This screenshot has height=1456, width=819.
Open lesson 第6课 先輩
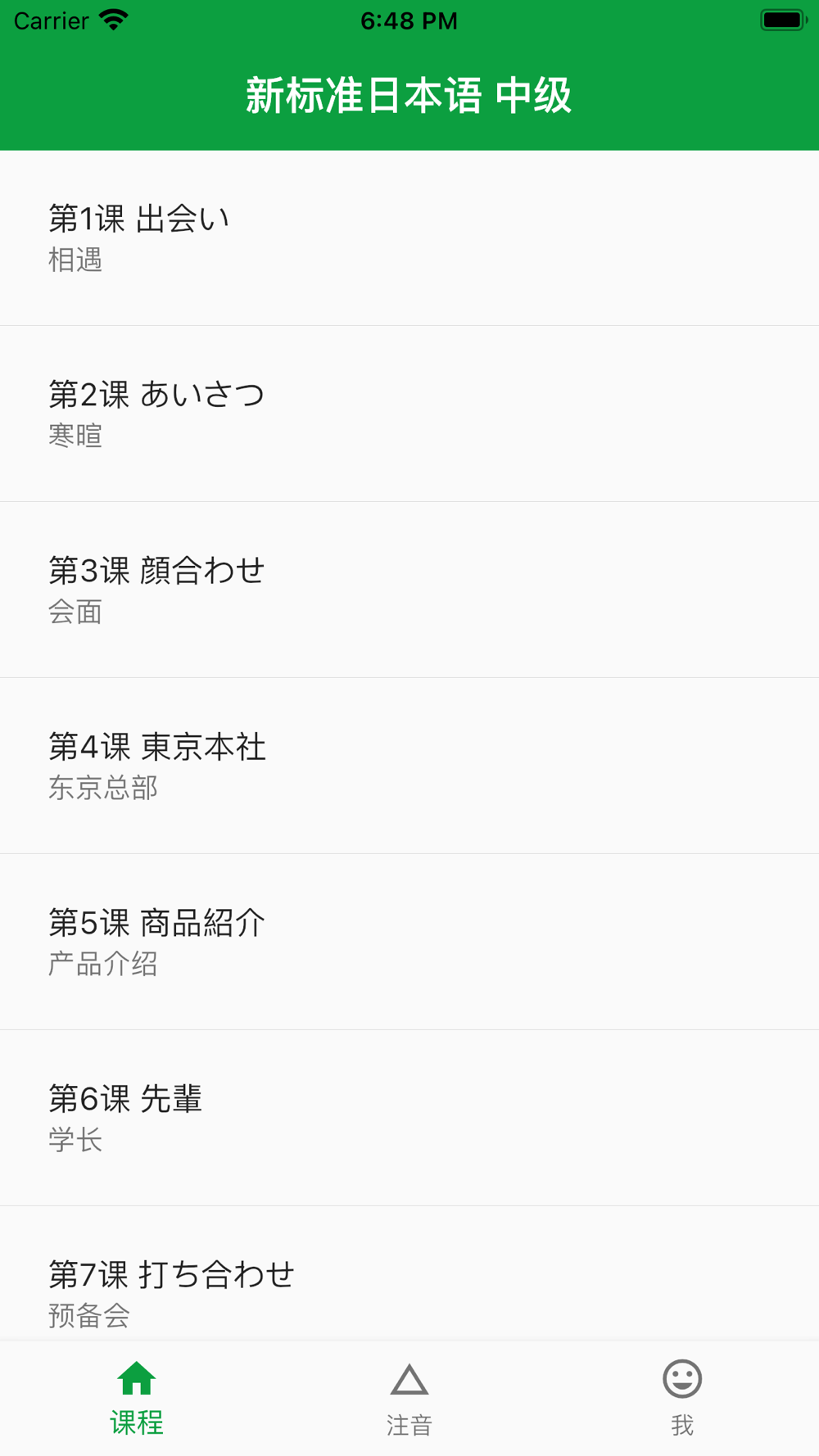click(x=409, y=1119)
